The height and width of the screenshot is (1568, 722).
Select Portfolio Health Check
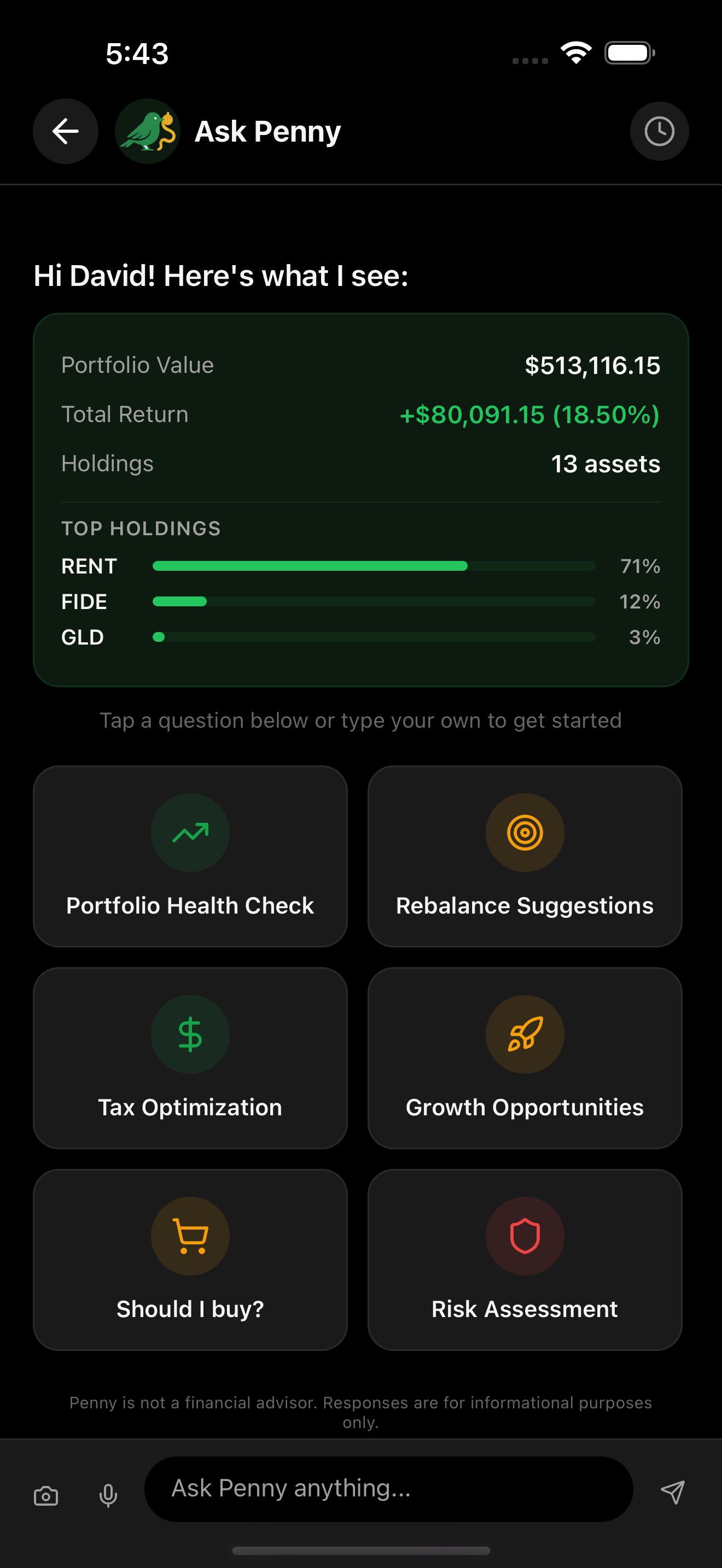(x=190, y=856)
